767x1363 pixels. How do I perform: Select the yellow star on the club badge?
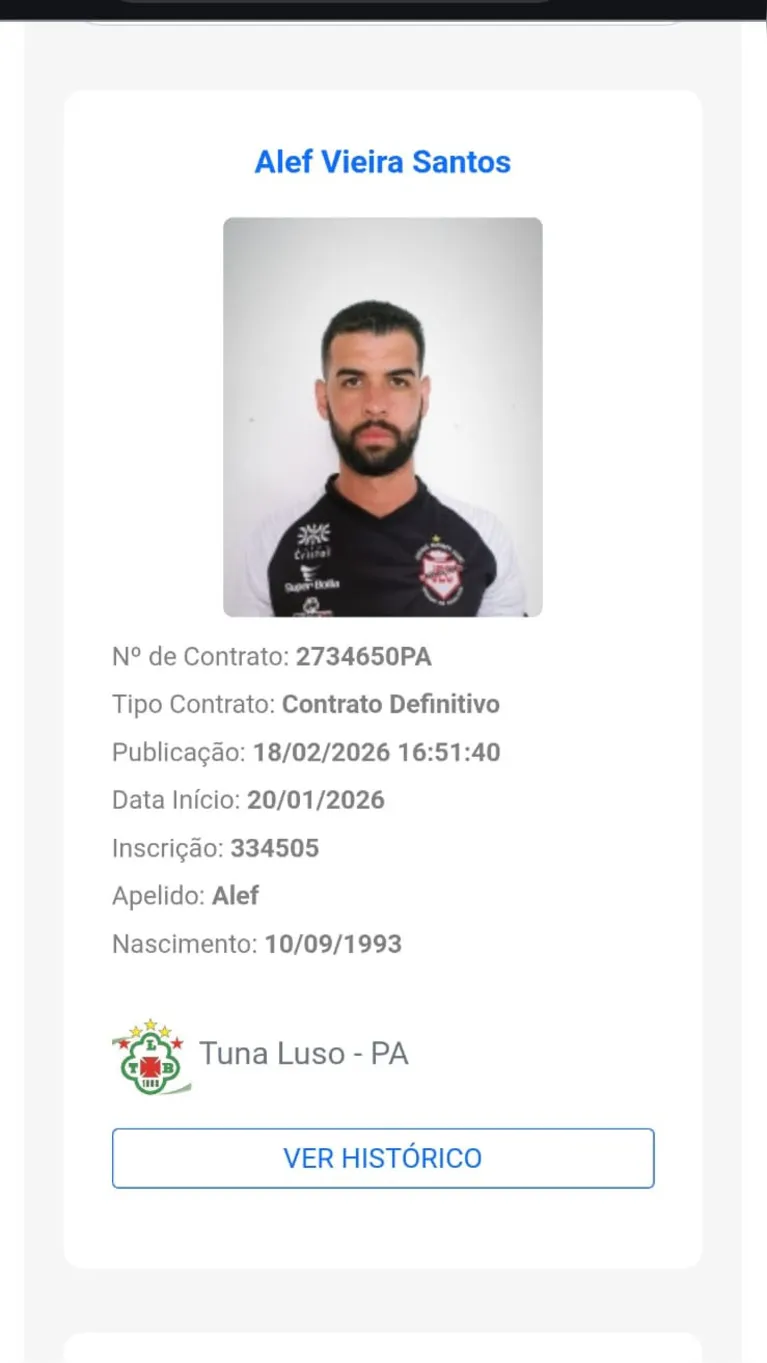pos(150,1024)
